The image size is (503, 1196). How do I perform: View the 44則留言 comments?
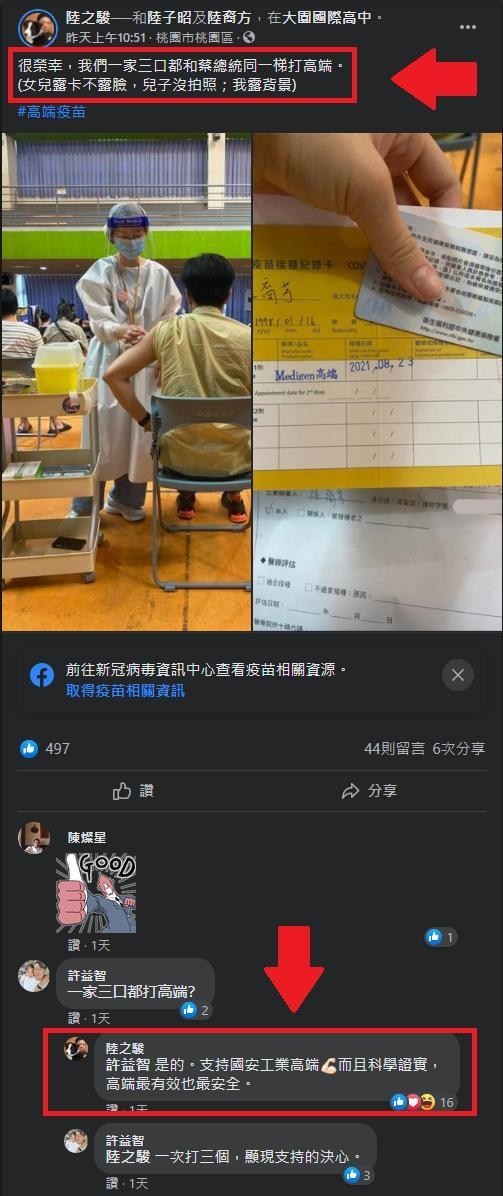click(x=395, y=749)
